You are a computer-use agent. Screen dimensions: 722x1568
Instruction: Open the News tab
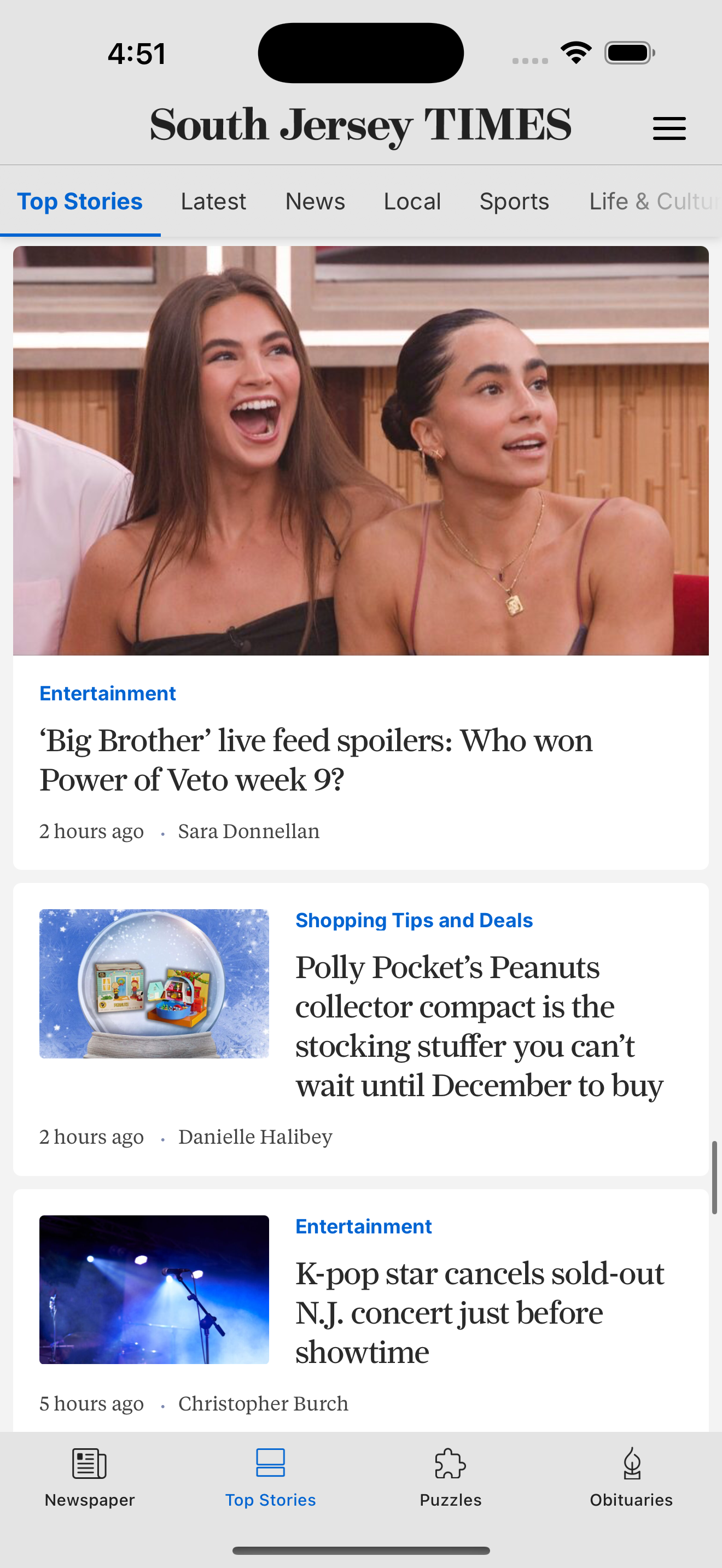click(315, 201)
